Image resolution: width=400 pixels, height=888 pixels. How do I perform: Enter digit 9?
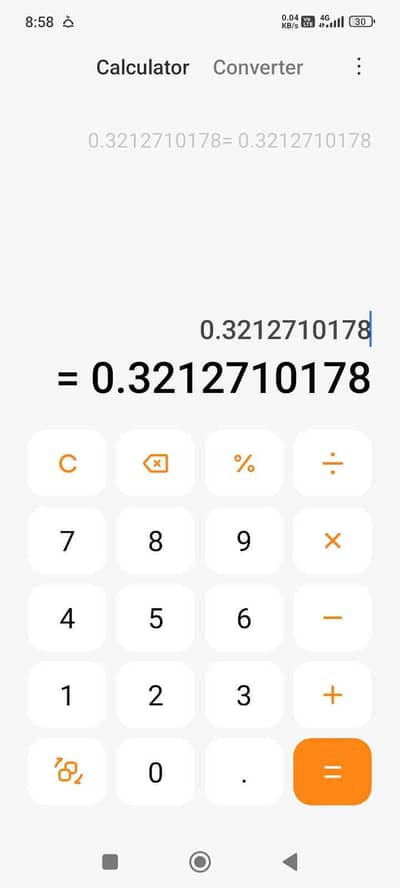pyautogui.click(x=244, y=541)
